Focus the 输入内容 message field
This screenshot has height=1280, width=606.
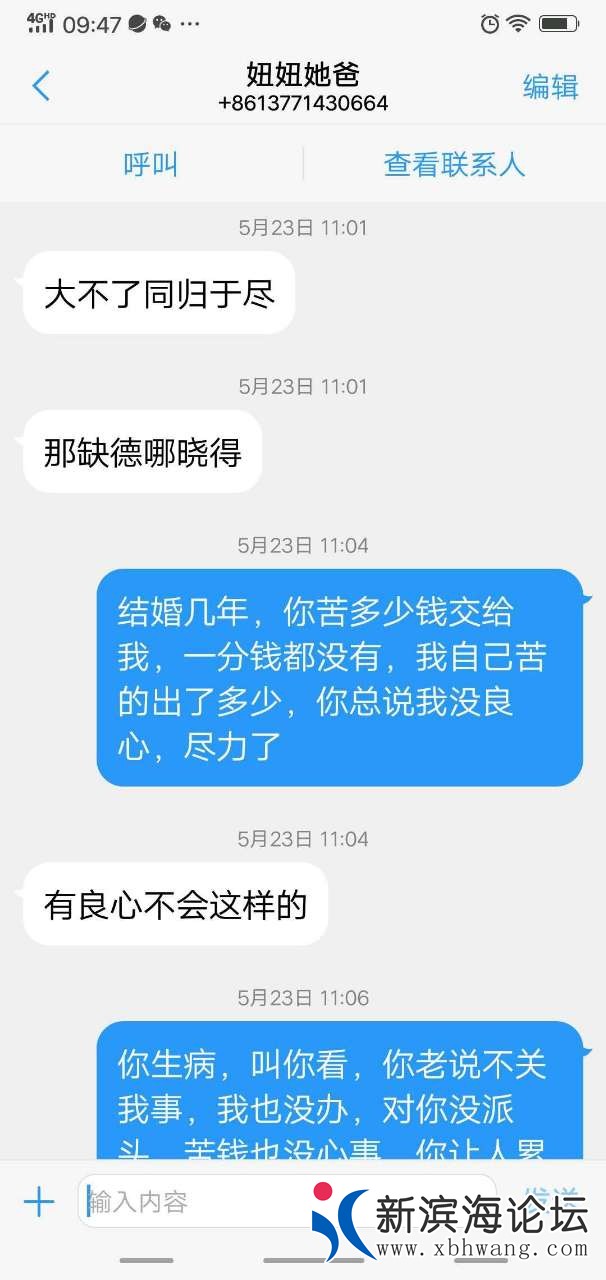[x=200, y=1201]
